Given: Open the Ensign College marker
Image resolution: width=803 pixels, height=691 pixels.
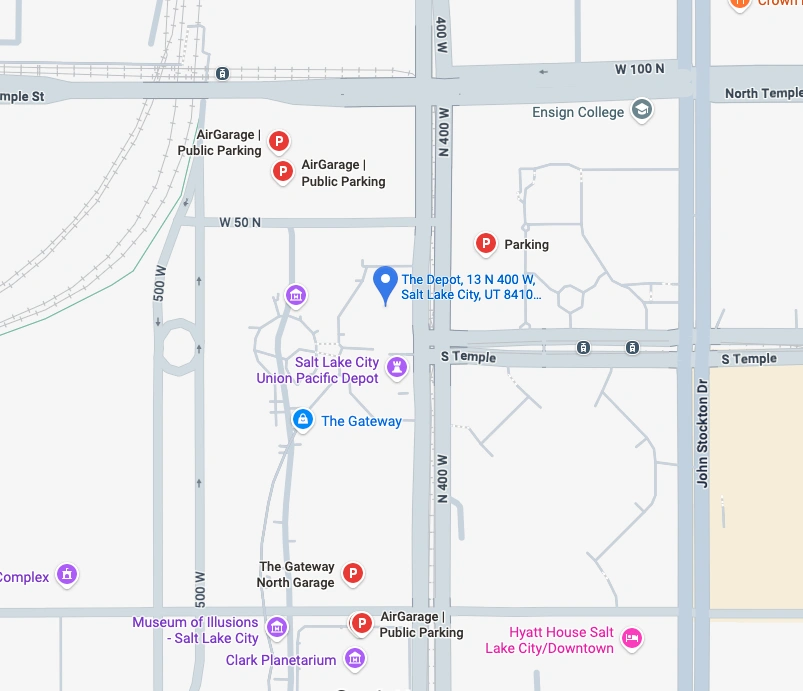Looking at the screenshot, I should [x=642, y=111].
